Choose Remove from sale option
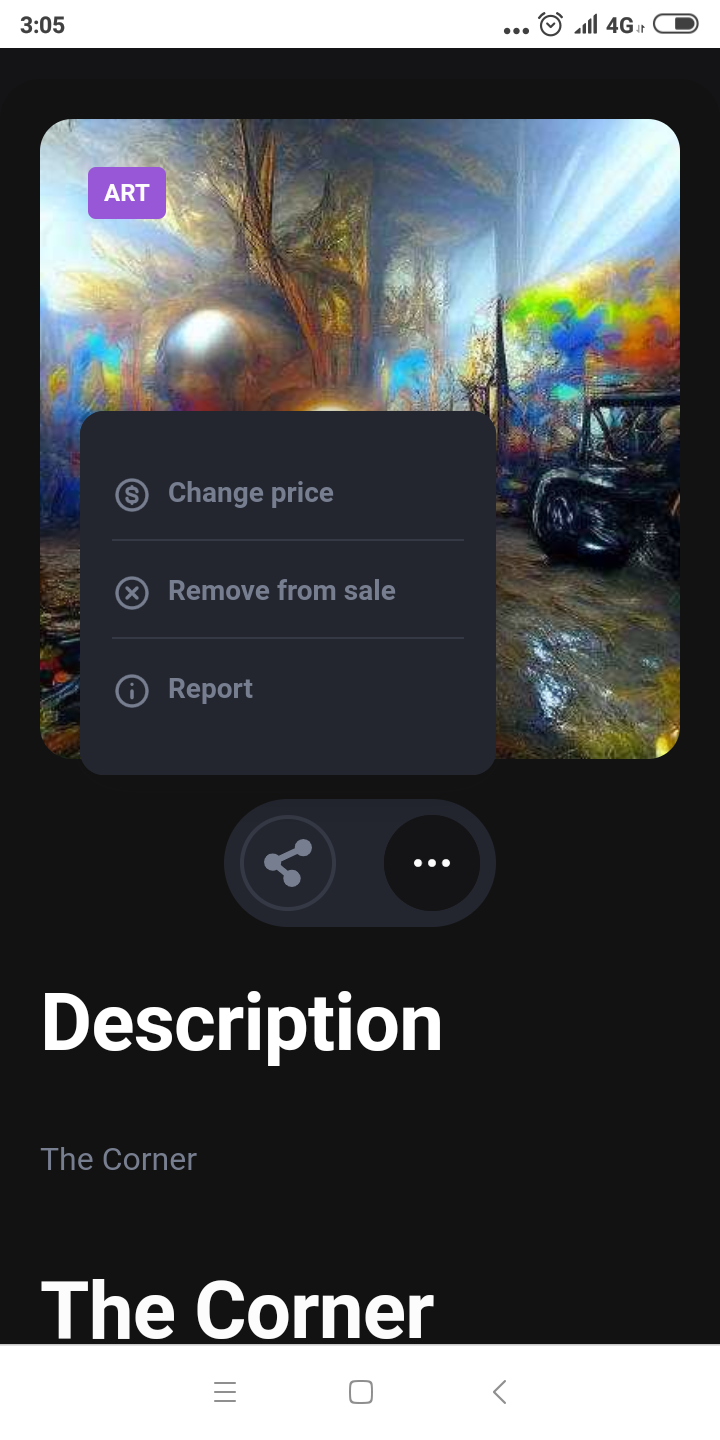Image resolution: width=720 pixels, height=1440 pixels. pyautogui.click(x=281, y=591)
